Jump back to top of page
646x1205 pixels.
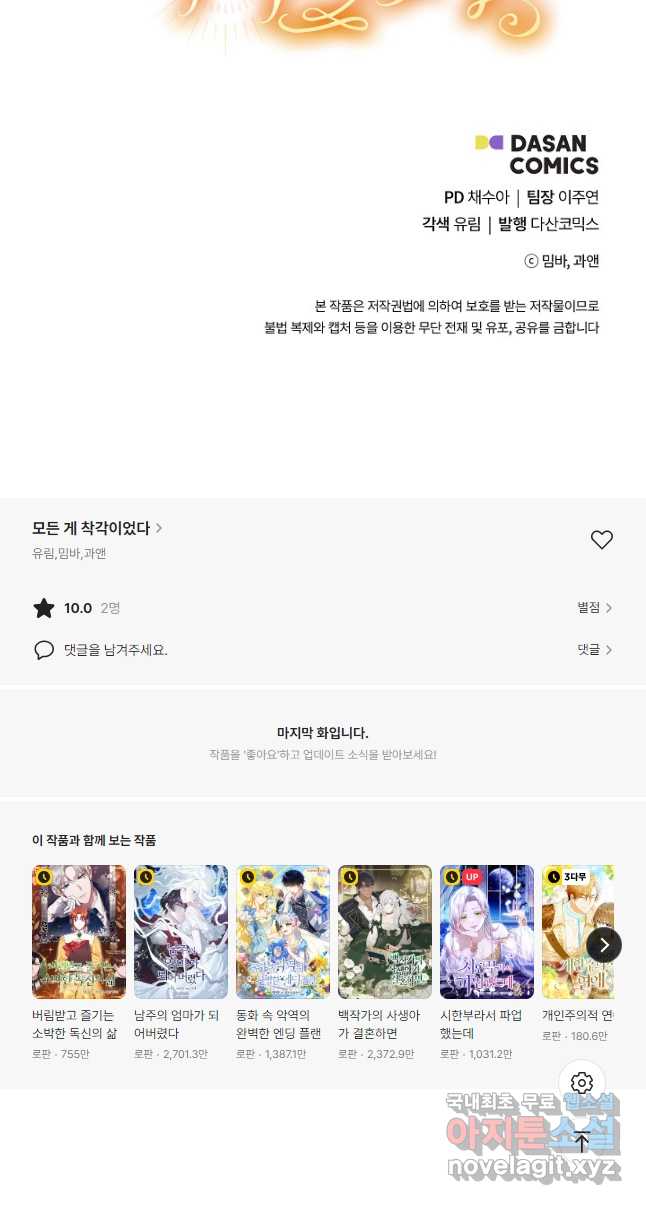582,1142
